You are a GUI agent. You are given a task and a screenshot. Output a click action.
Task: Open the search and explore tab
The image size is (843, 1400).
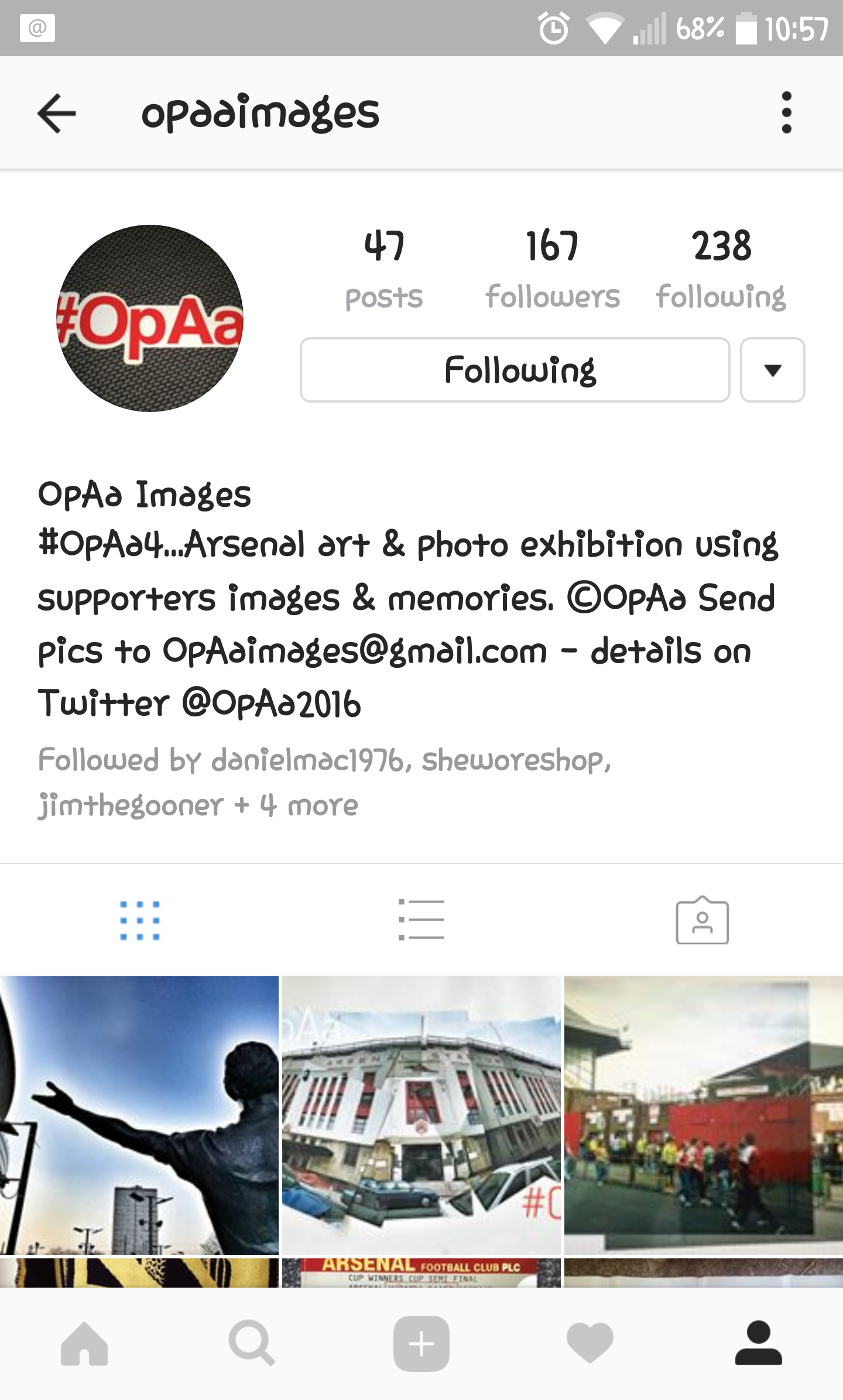tap(252, 1344)
